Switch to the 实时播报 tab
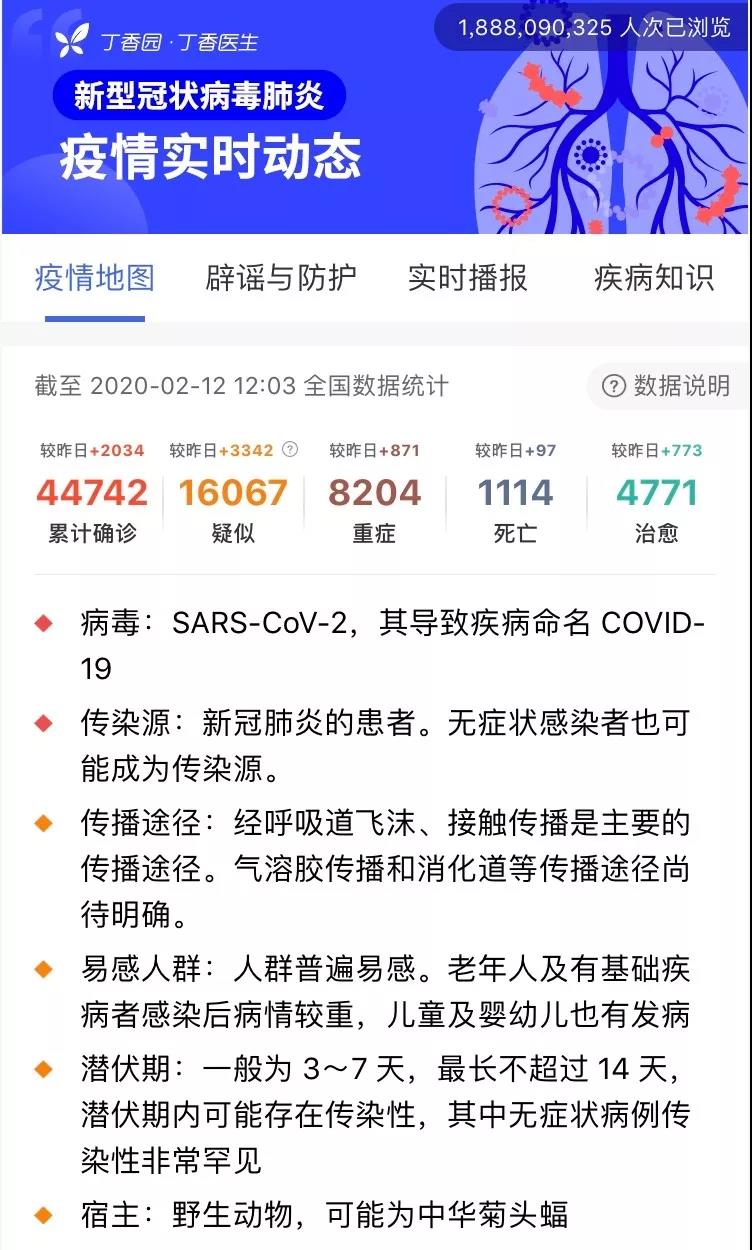Screen dimensions: 752x1250 [467, 278]
